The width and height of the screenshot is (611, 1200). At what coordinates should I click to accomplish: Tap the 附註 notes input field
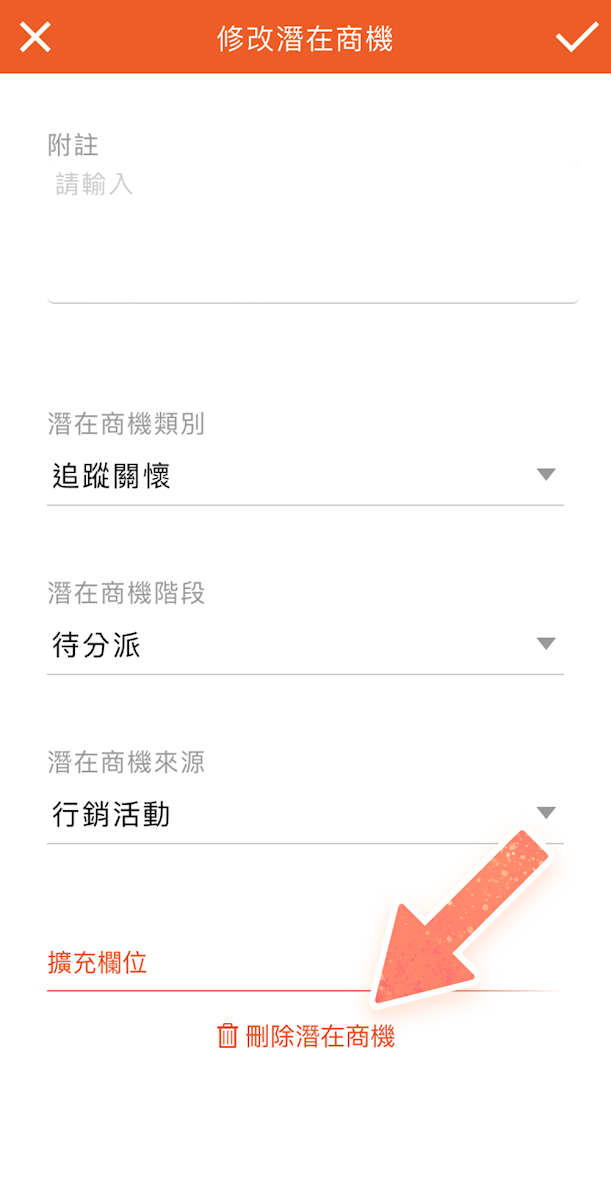(312, 230)
